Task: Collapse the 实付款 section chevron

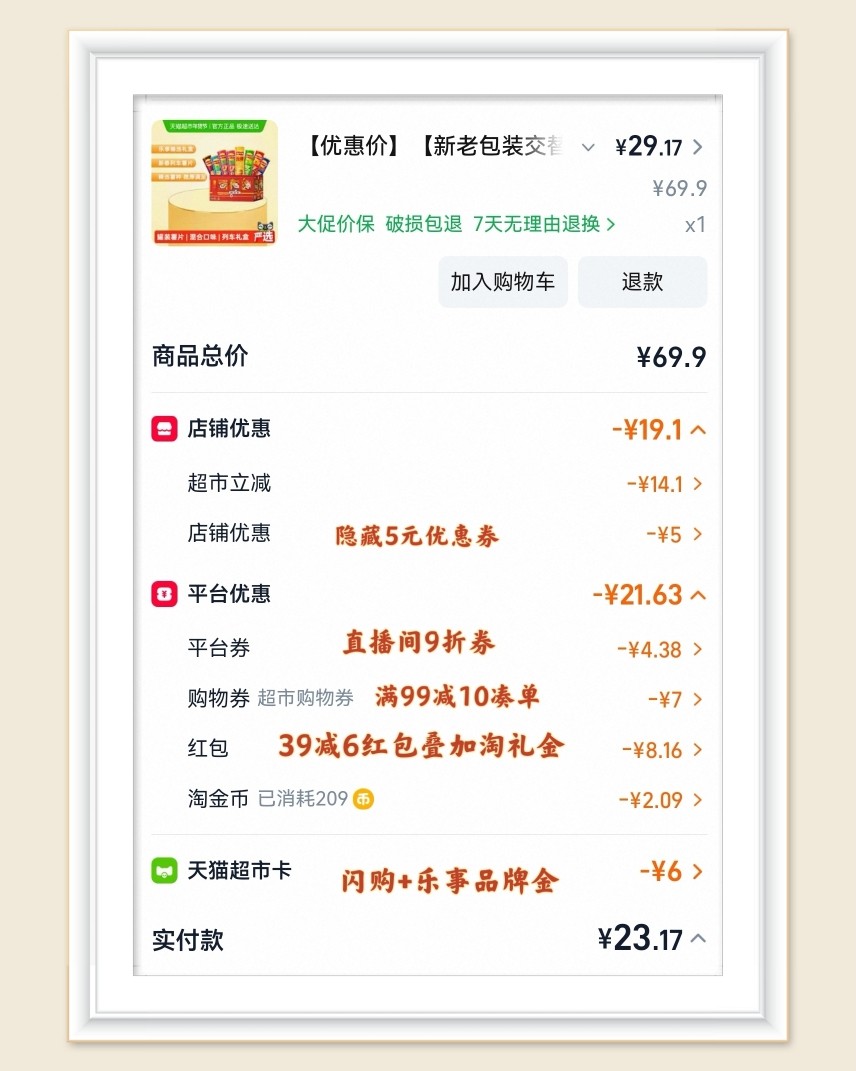Action: coord(698,939)
